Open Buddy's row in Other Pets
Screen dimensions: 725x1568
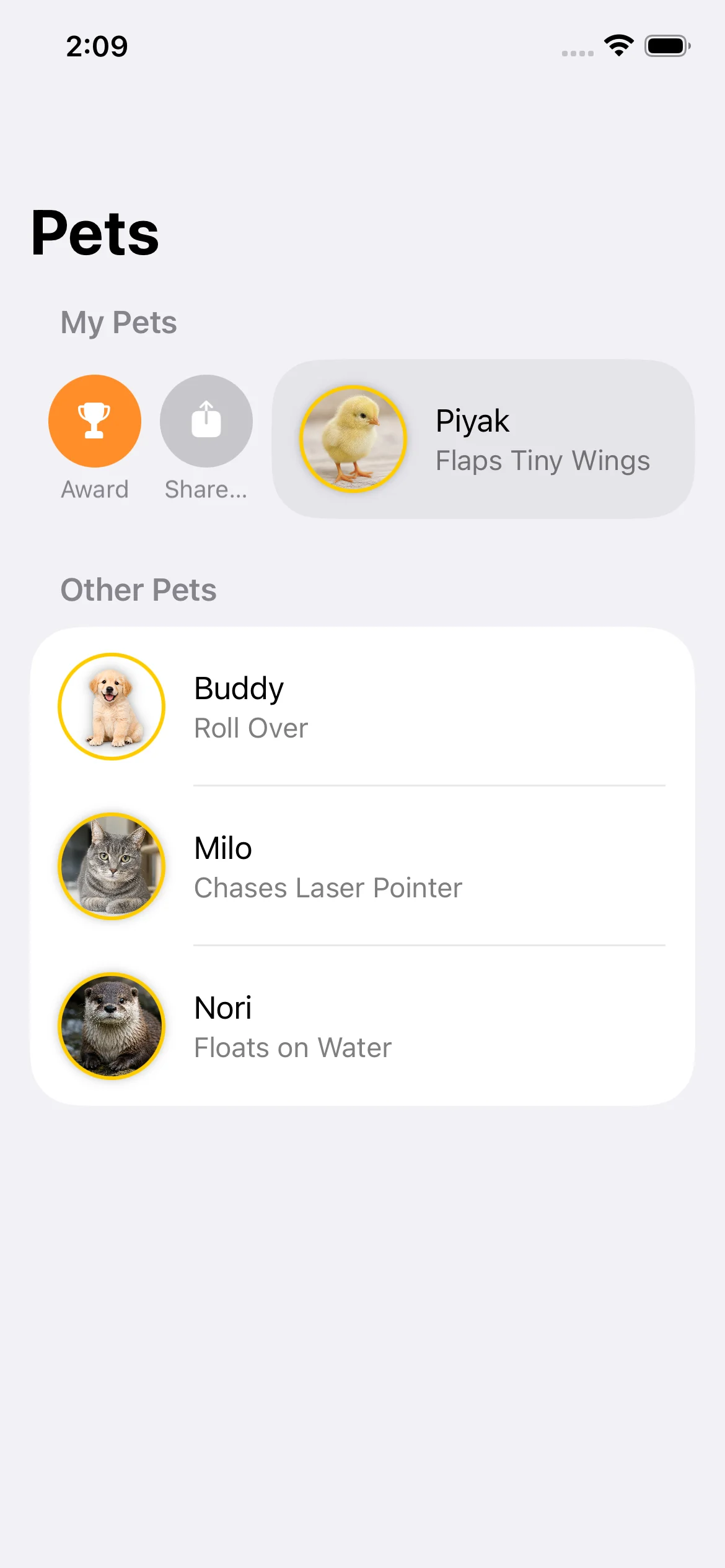click(x=362, y=707)
